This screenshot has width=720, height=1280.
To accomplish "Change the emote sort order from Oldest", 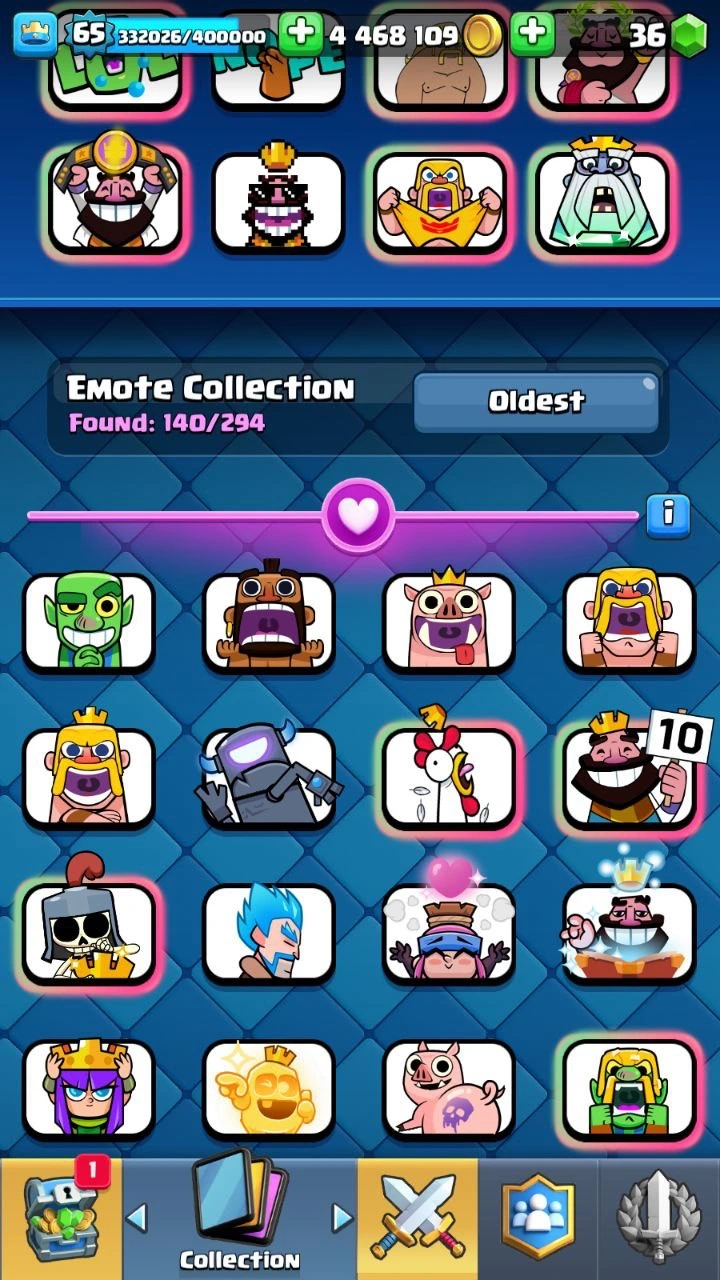I will [536, 402].
